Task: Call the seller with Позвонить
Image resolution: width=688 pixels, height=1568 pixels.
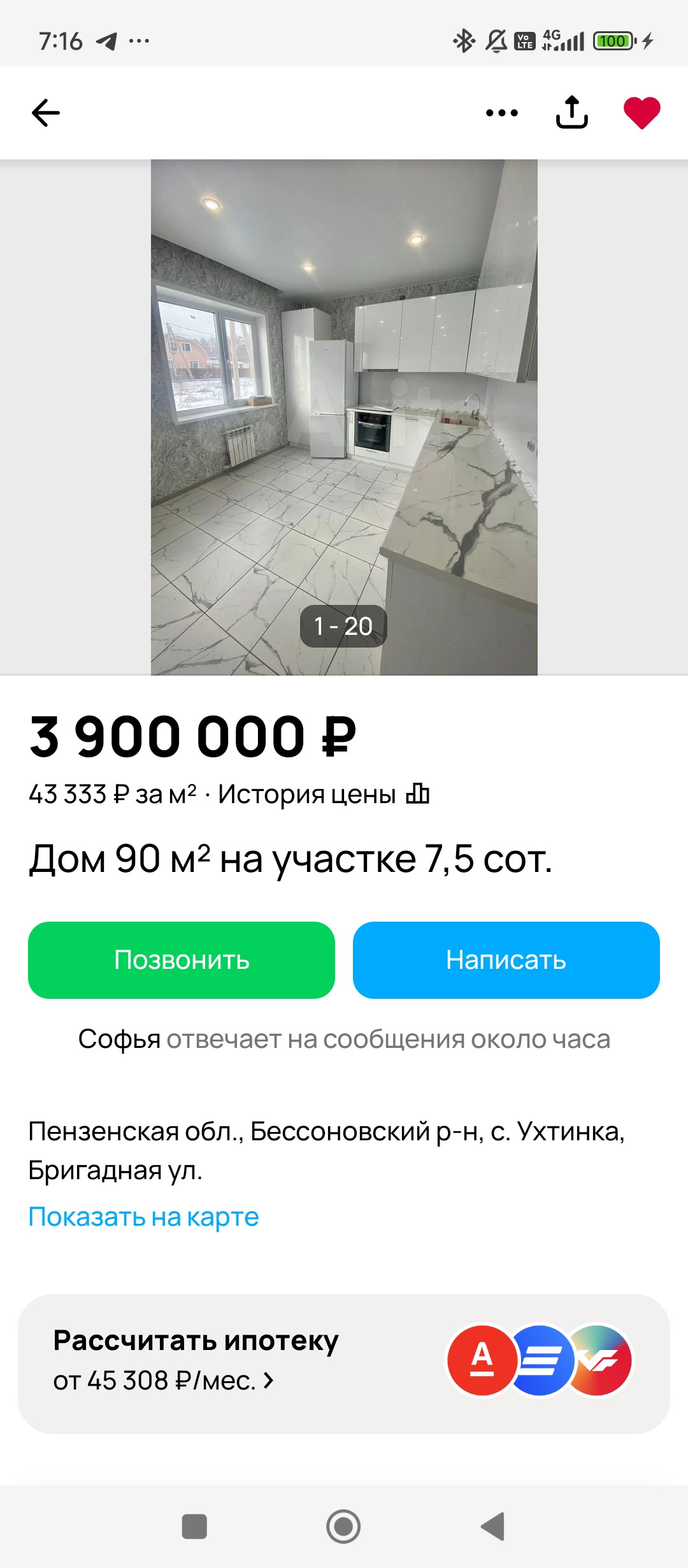Action: pyautogui.click(x=182, y=960)
